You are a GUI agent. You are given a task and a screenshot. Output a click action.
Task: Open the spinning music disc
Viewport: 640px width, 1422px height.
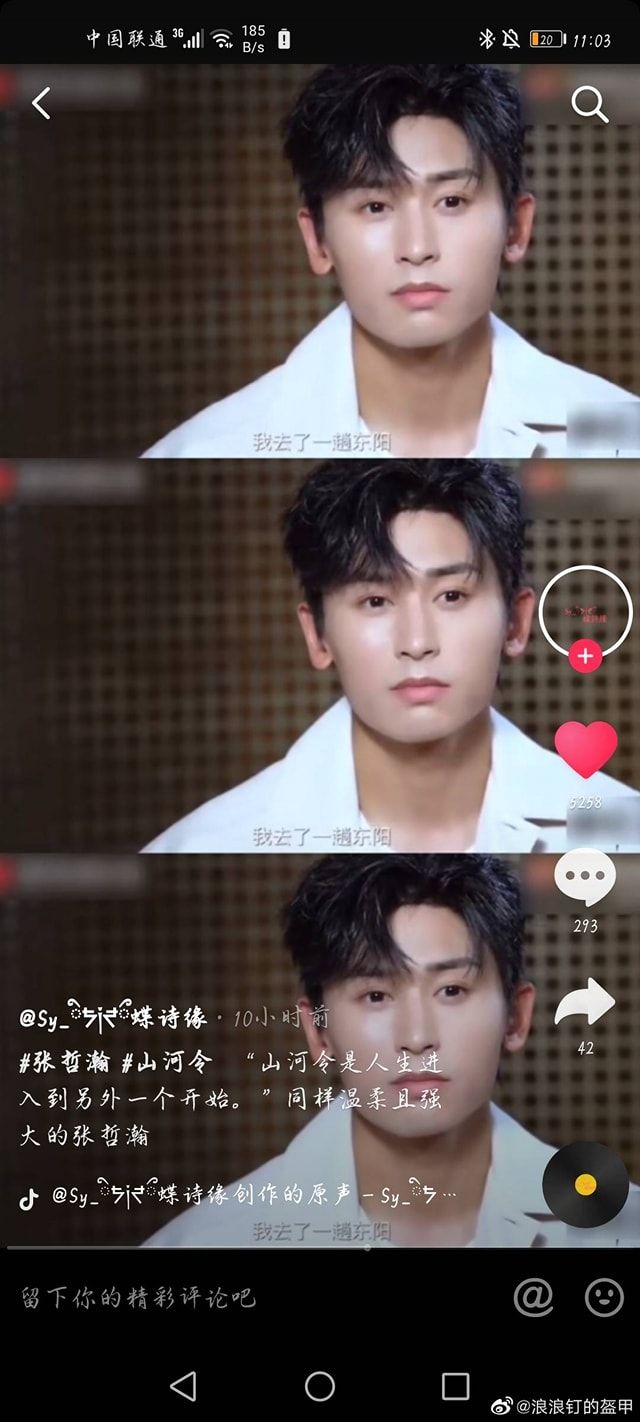(585, 1184)
